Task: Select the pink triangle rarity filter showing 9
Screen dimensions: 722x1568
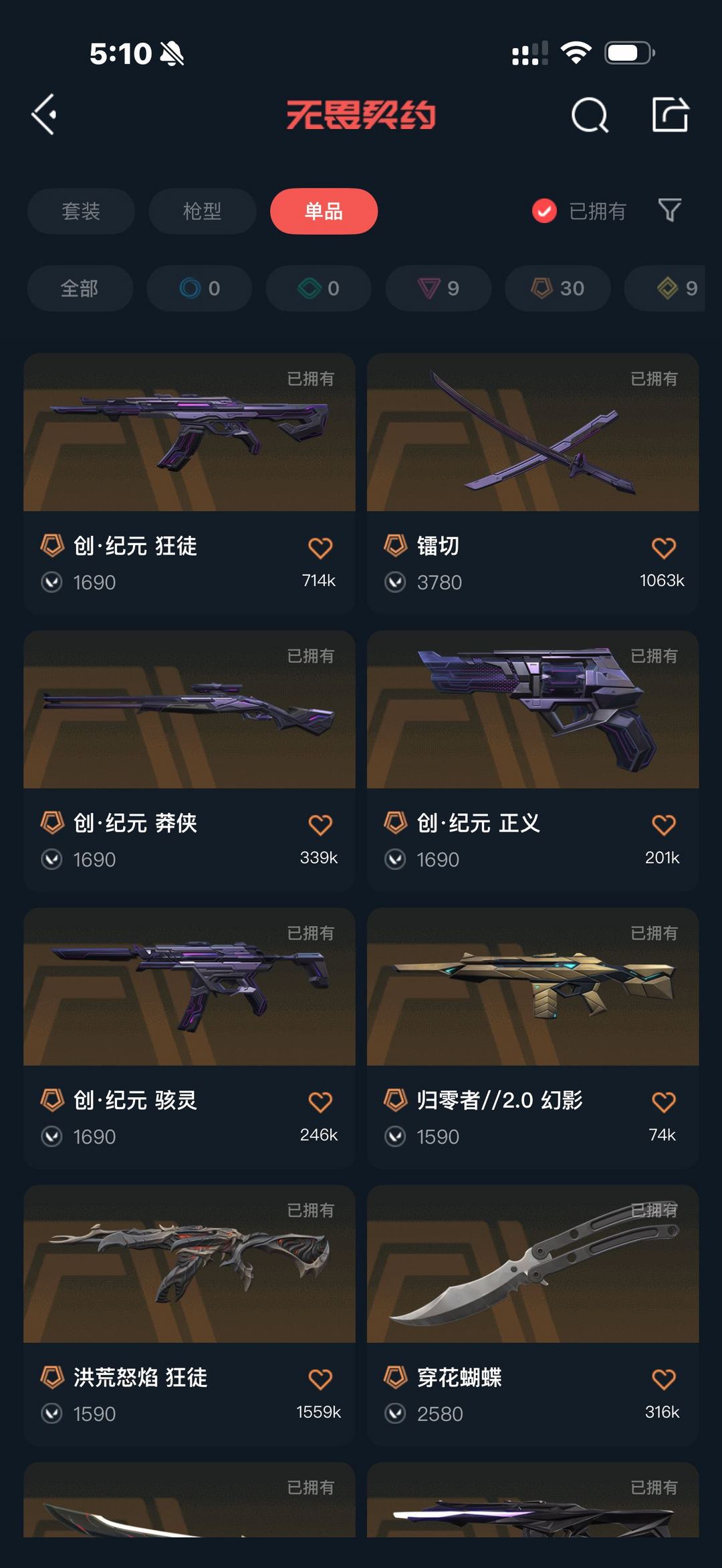Action: coord(437,289)
